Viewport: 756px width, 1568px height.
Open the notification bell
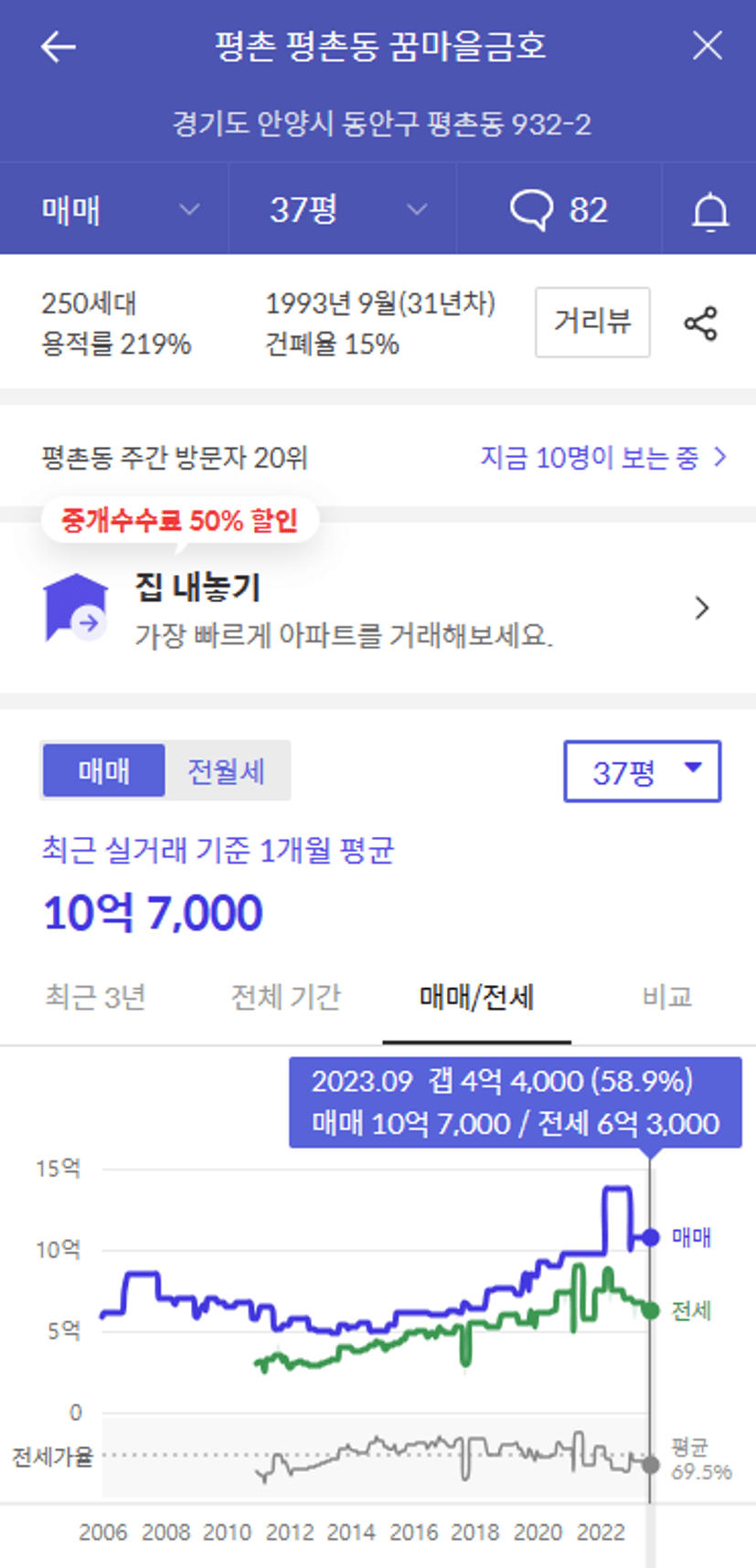point(709,211)
